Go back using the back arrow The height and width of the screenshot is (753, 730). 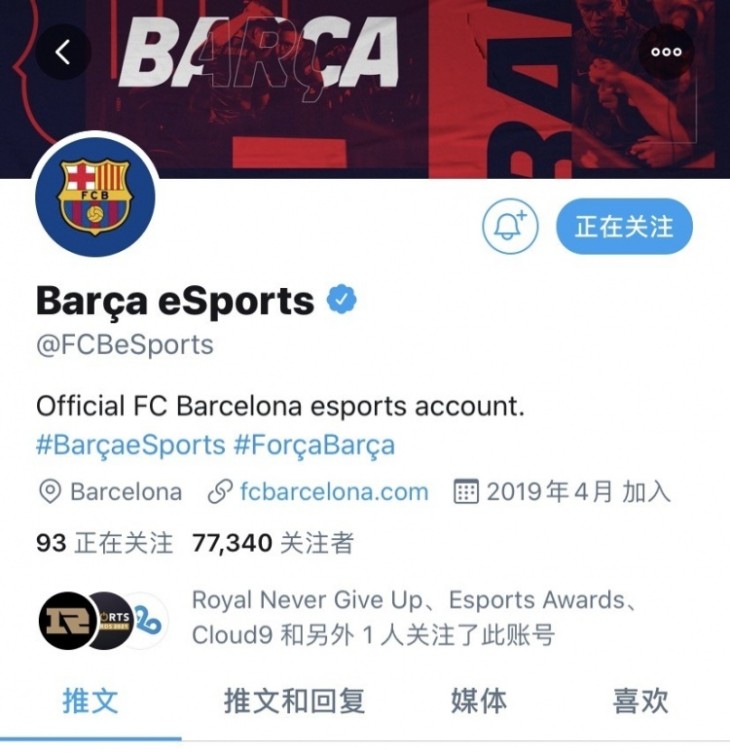pyautogui.click(x=63, y=52)
